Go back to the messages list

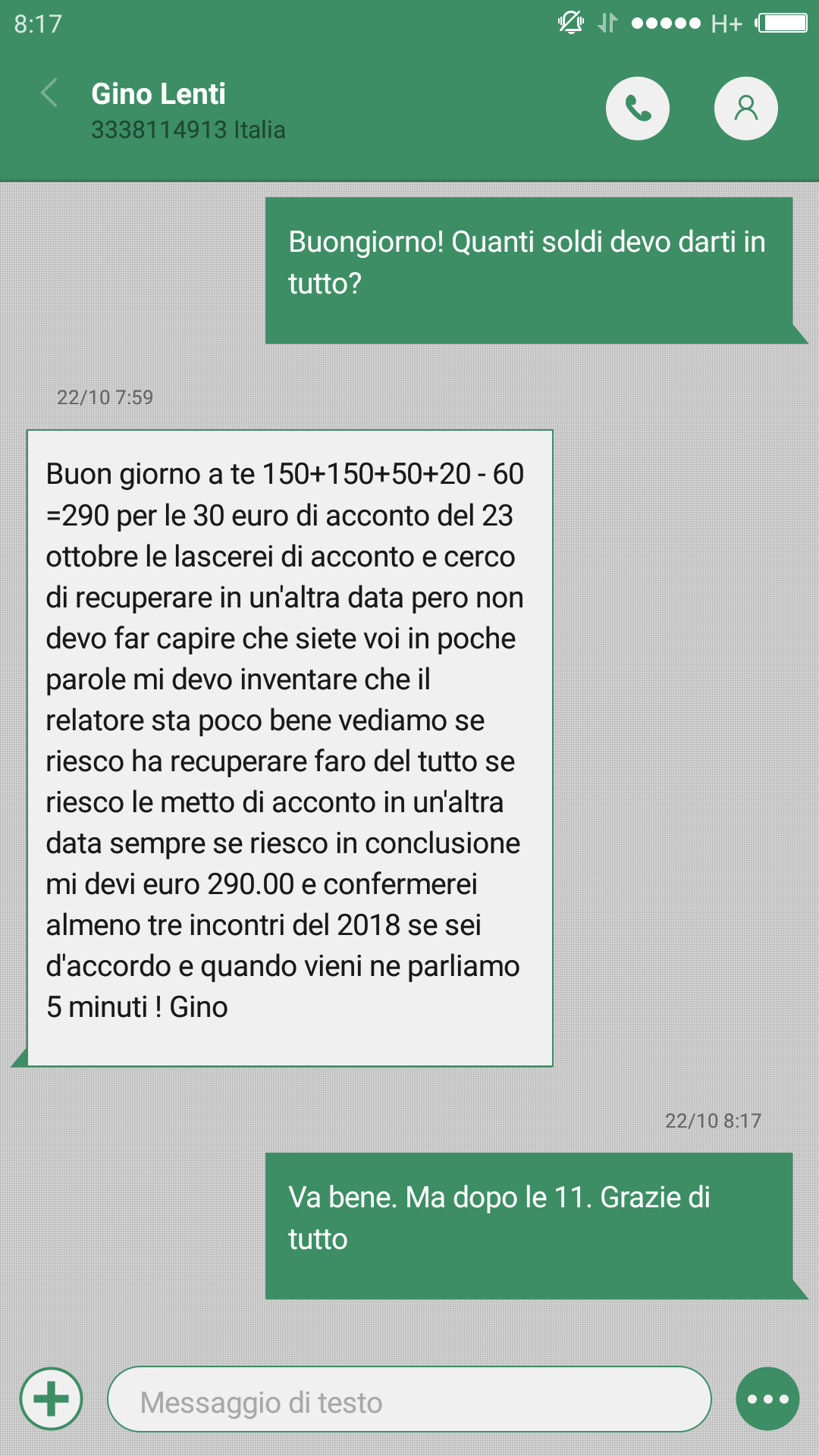click(x=49, y=93)
